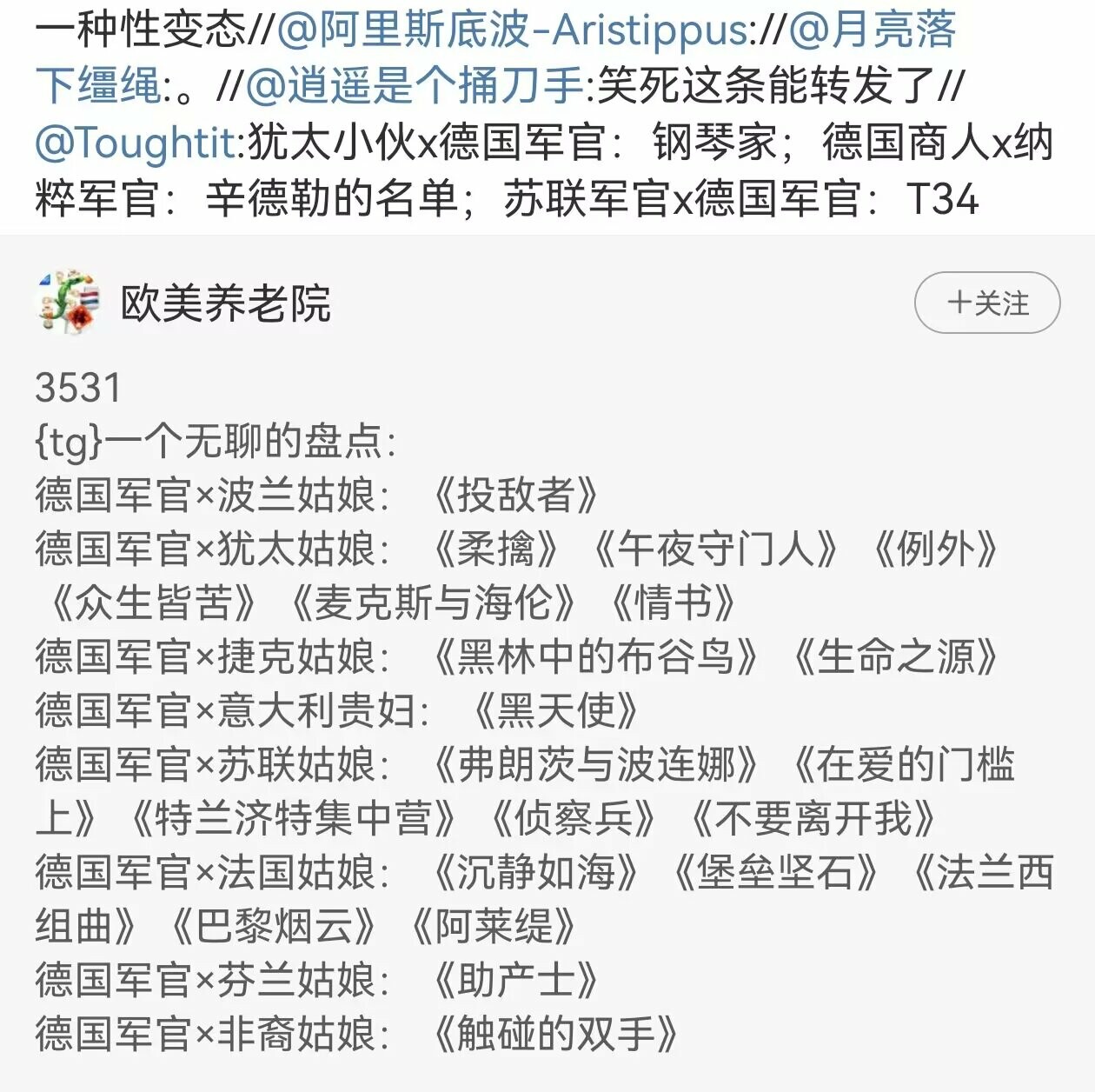Open the @Toughtit mention
Viewport: 1095px width, 1092px height.
point(136,143)
